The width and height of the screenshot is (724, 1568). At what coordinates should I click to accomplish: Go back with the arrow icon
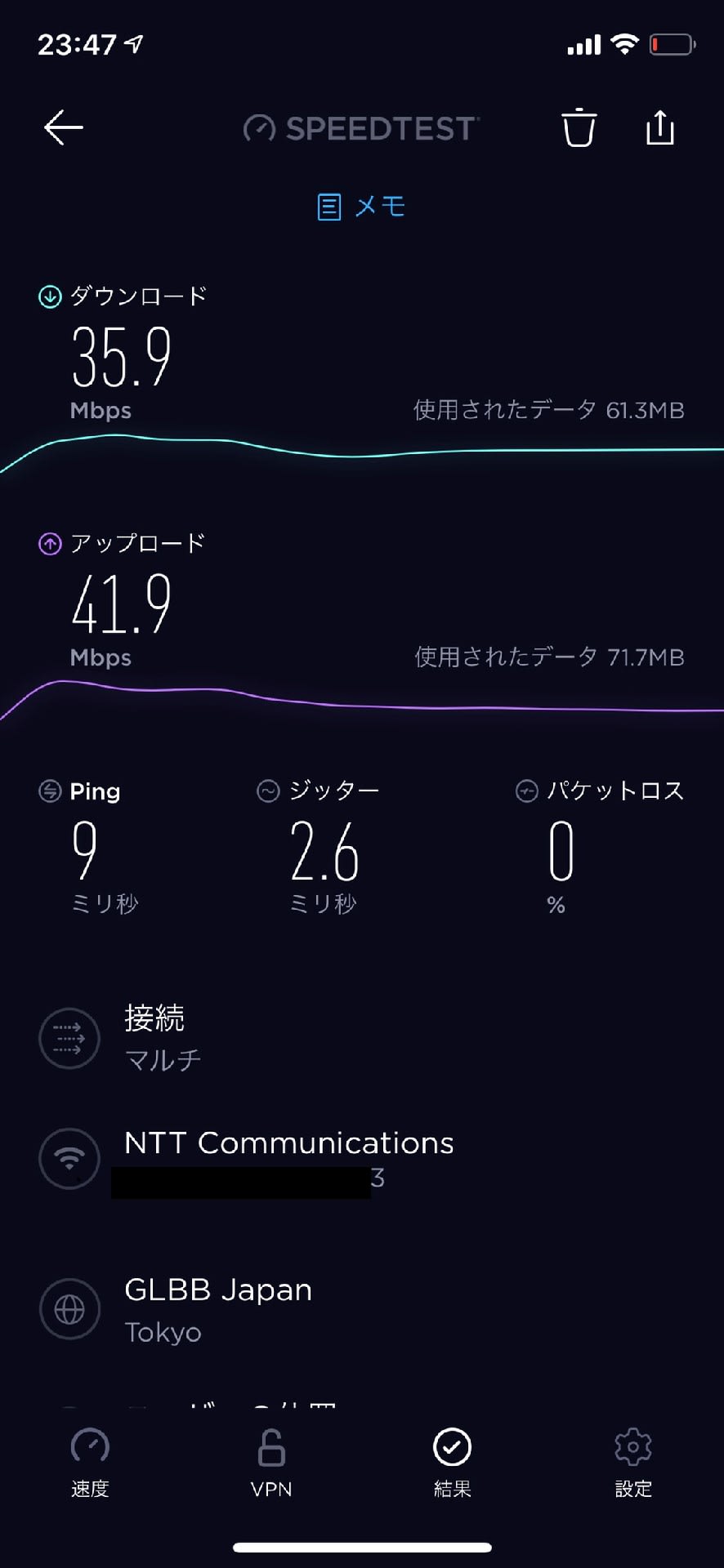pyautogui.click(x=63, y=128)
